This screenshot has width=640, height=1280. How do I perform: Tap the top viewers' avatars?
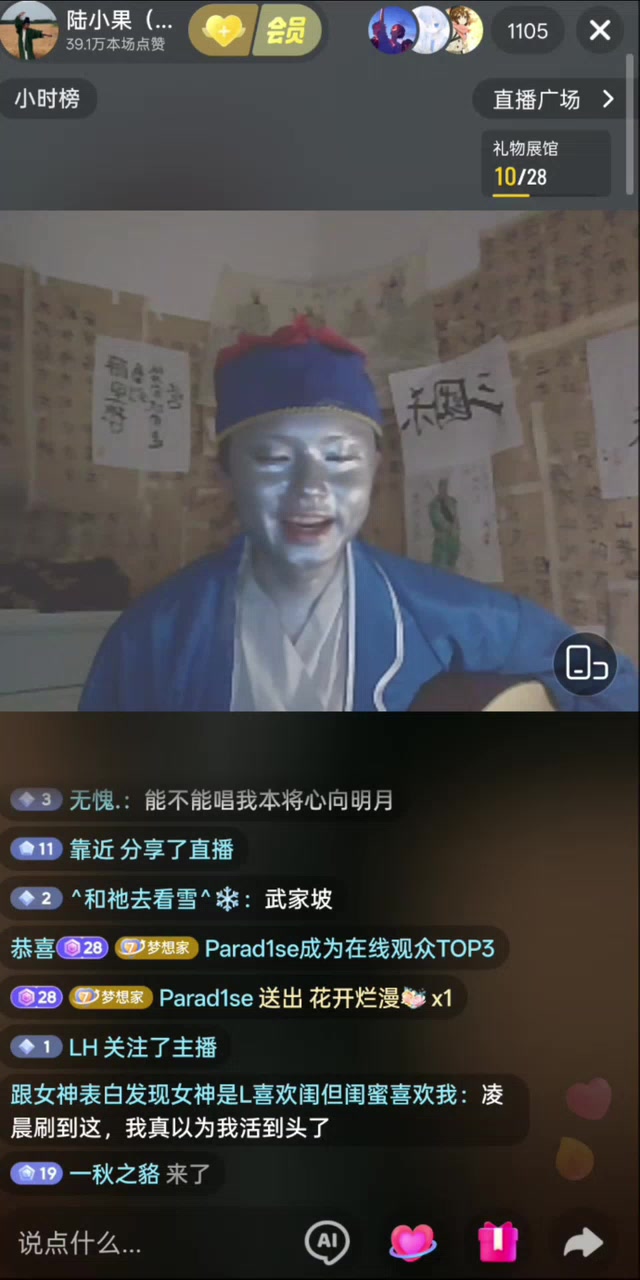click(x=426, y=31)
